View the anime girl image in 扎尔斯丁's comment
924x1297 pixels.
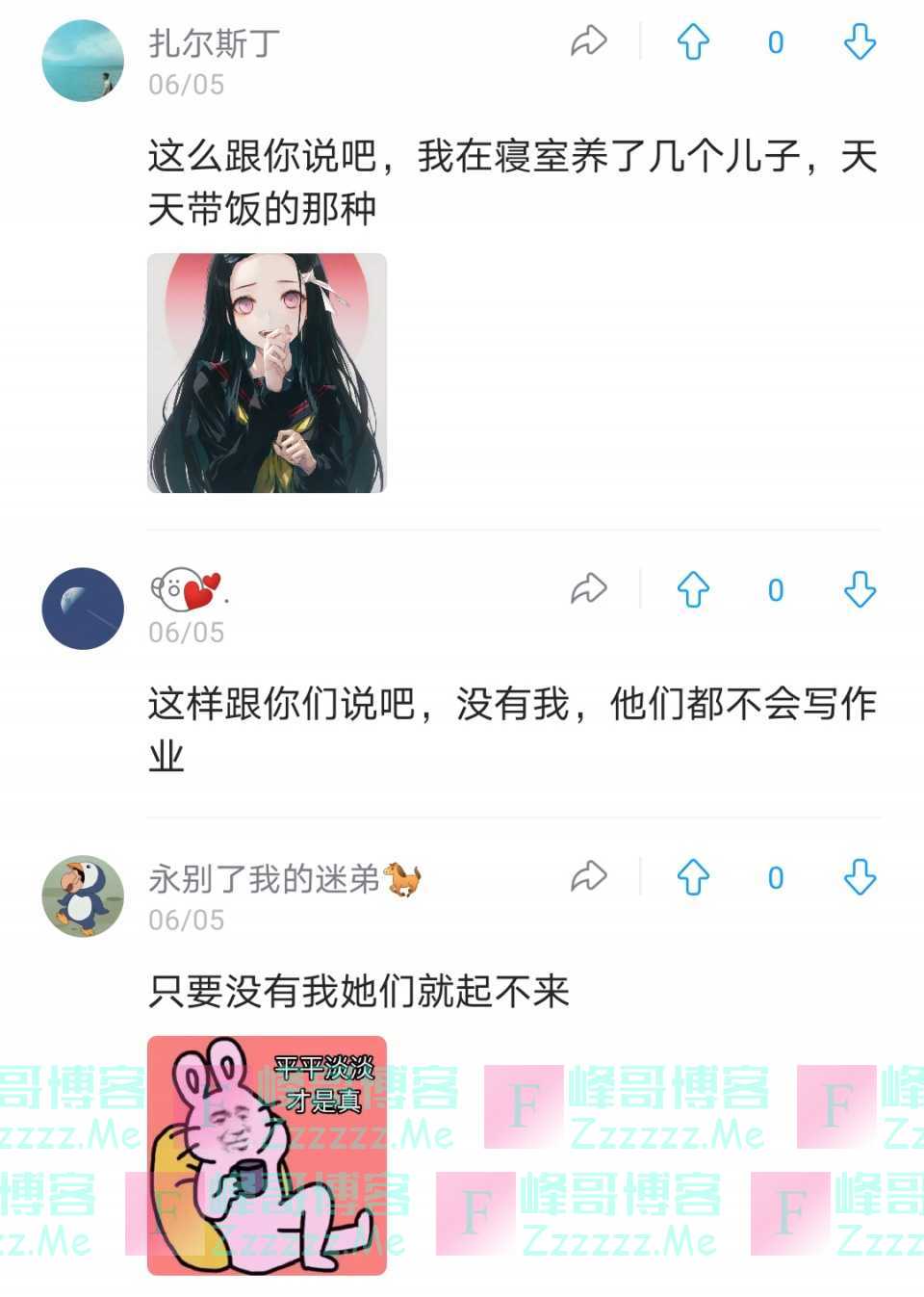(267, 373)
